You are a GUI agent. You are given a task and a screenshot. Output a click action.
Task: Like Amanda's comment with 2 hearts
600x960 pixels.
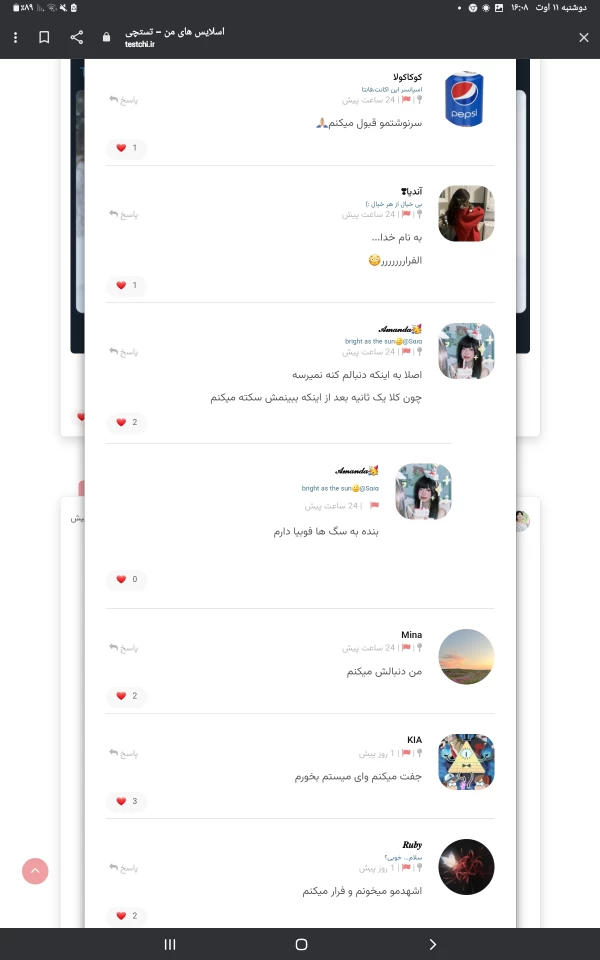(x=126, y=423)
